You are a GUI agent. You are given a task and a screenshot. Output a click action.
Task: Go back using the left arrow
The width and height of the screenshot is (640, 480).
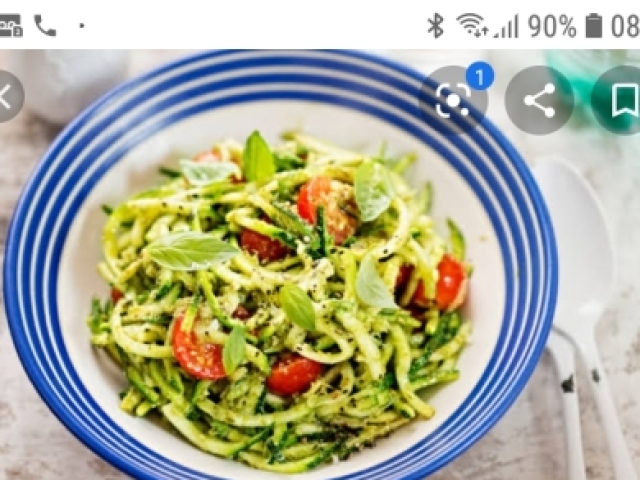tap(6, 98)
